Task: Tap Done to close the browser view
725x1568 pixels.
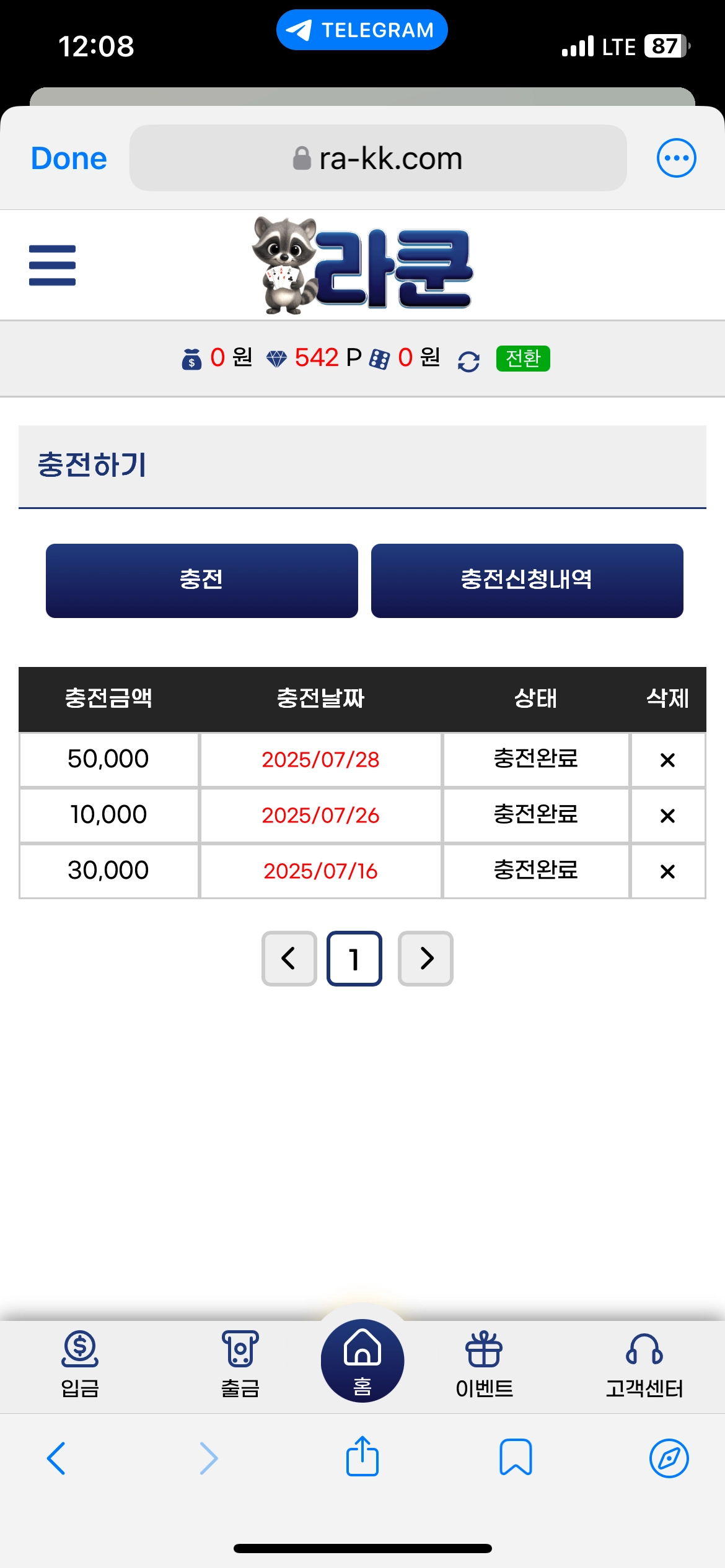Action: 68,157
